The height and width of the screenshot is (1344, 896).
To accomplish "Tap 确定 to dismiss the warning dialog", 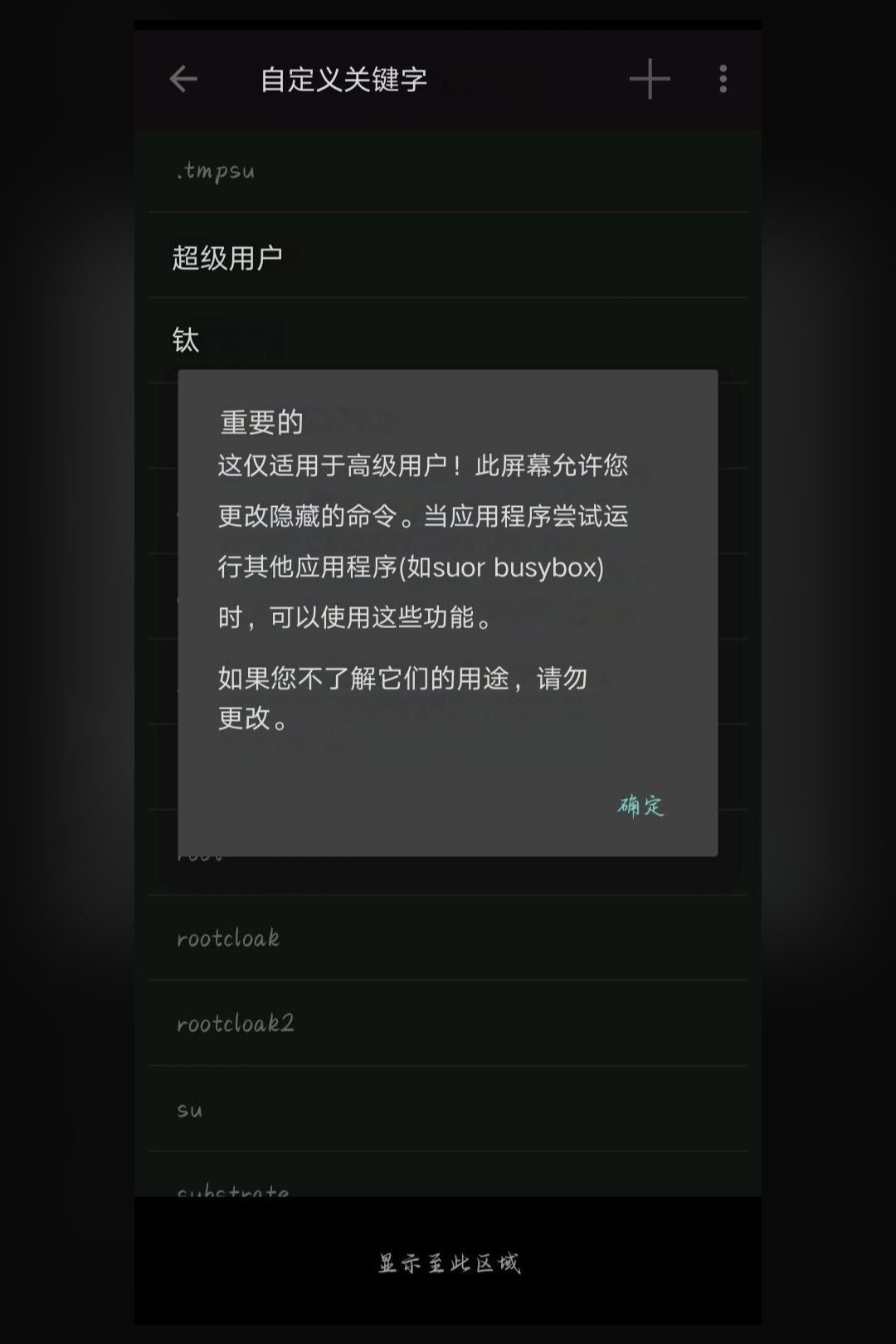I will (x=640, y=806).
